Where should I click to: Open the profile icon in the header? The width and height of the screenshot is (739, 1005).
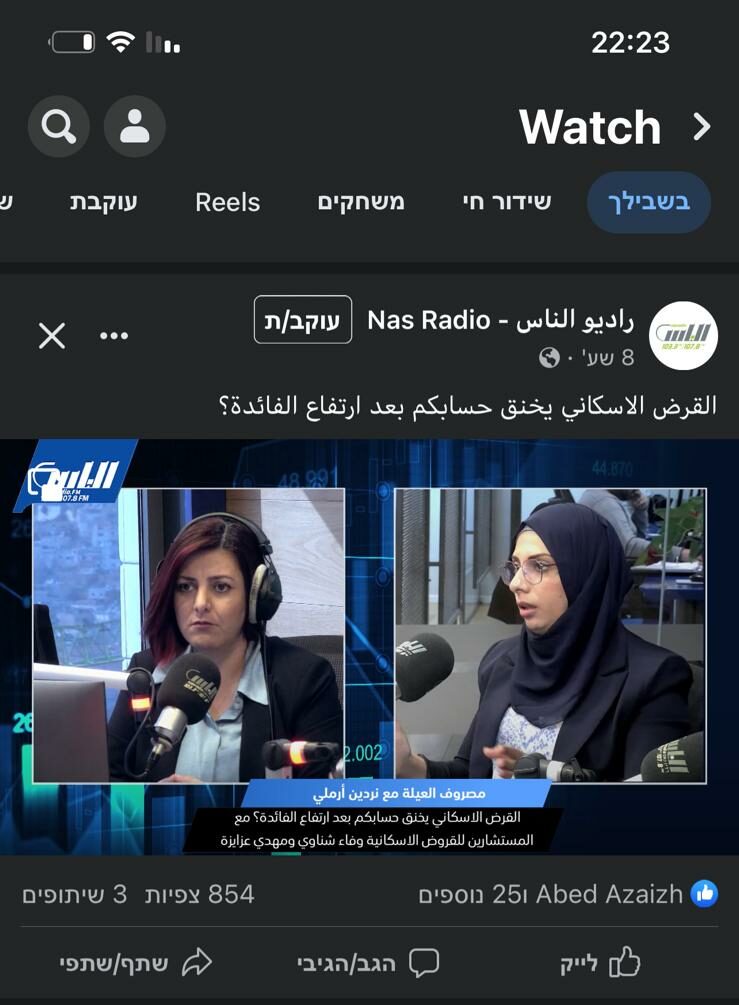pos(134,127)
